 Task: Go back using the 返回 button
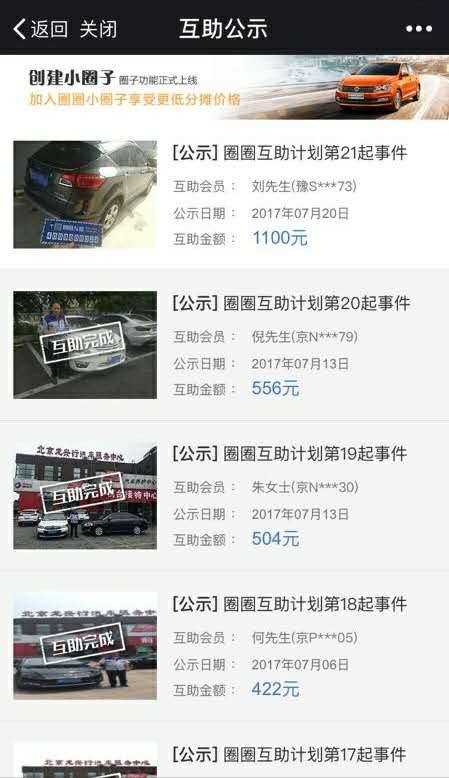[41, 29]
